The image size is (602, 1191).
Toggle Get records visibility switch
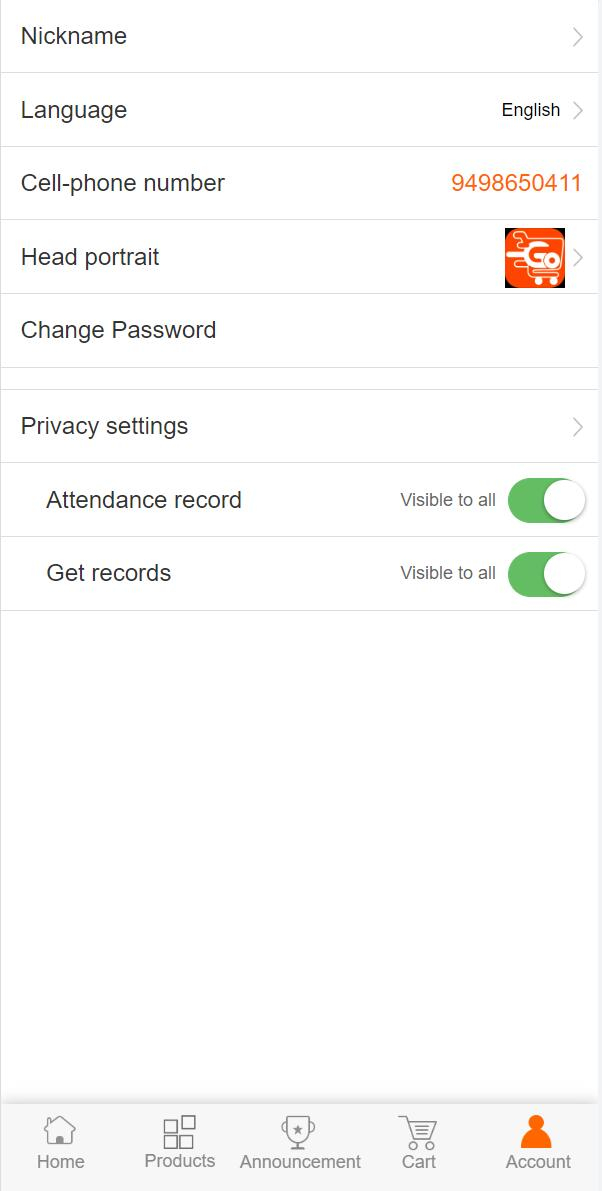point(546,574)
